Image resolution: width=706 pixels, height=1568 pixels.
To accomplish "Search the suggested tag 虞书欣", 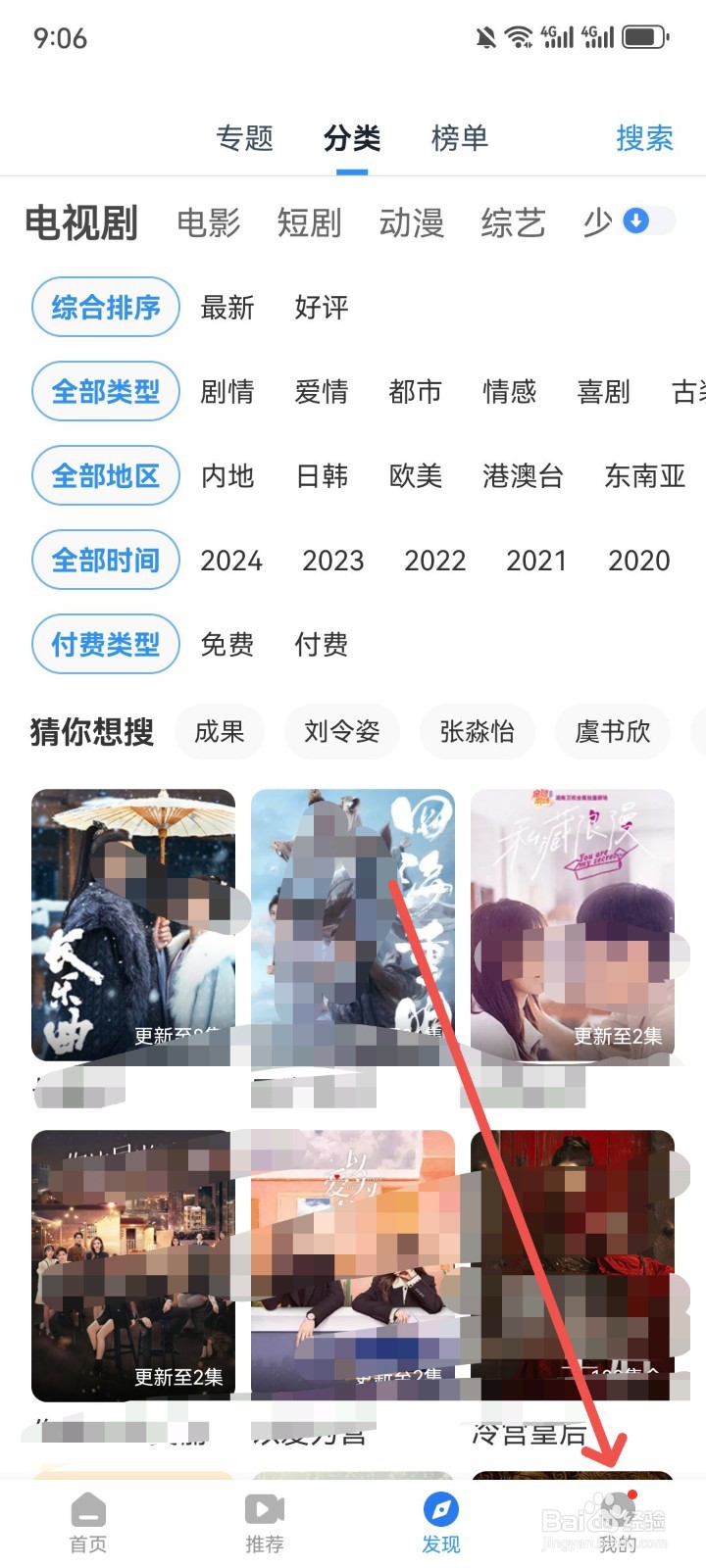I will click(x=612, y=732).
